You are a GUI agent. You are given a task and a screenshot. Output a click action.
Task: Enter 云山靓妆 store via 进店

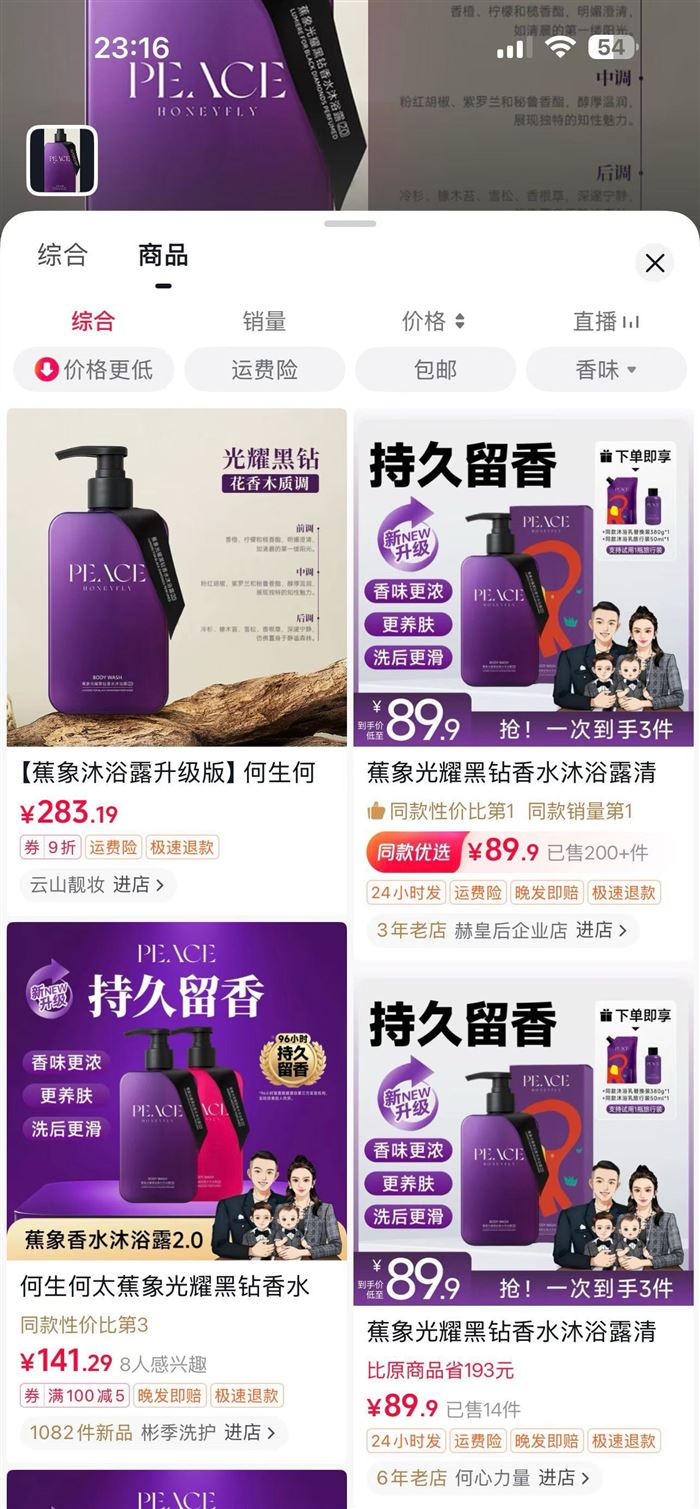pyautogui.click(x=142, y=884)
